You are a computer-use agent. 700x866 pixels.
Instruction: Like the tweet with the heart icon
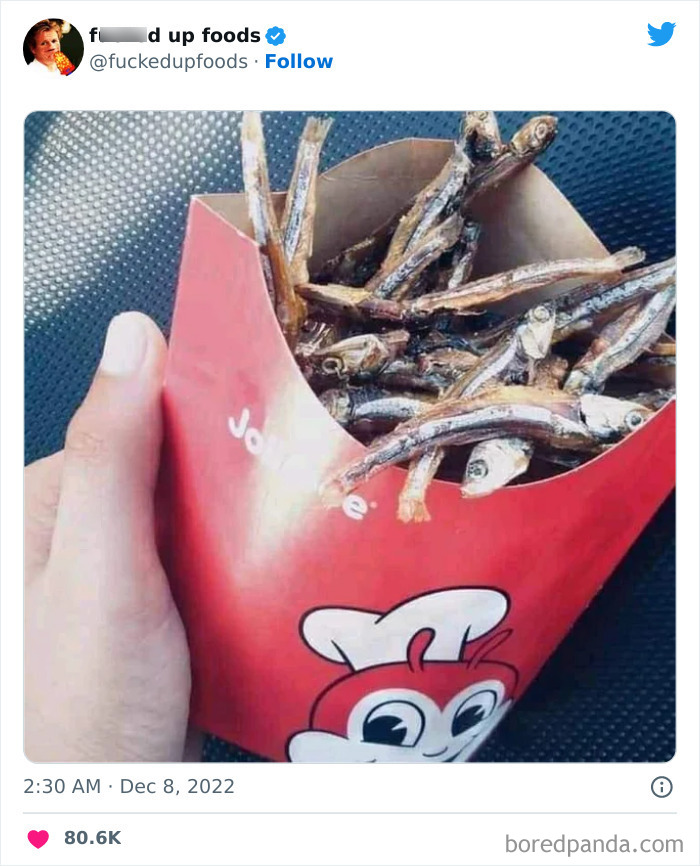click(38, 838)
